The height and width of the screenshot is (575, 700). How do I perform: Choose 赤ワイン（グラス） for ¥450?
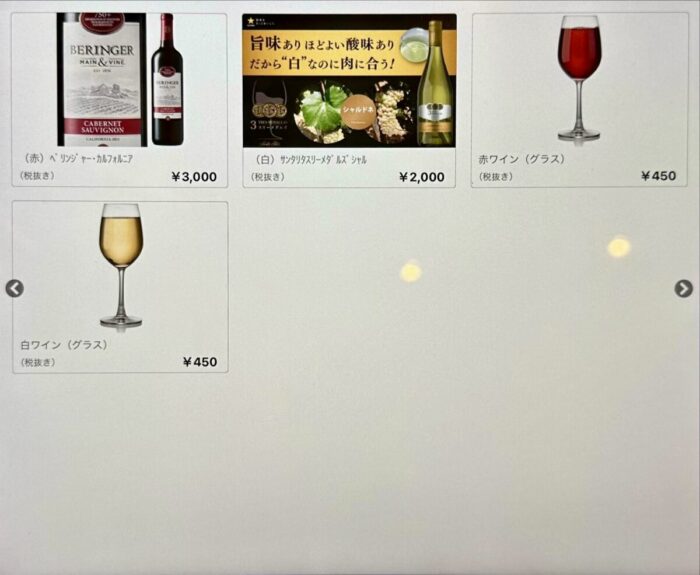point(579,99)
